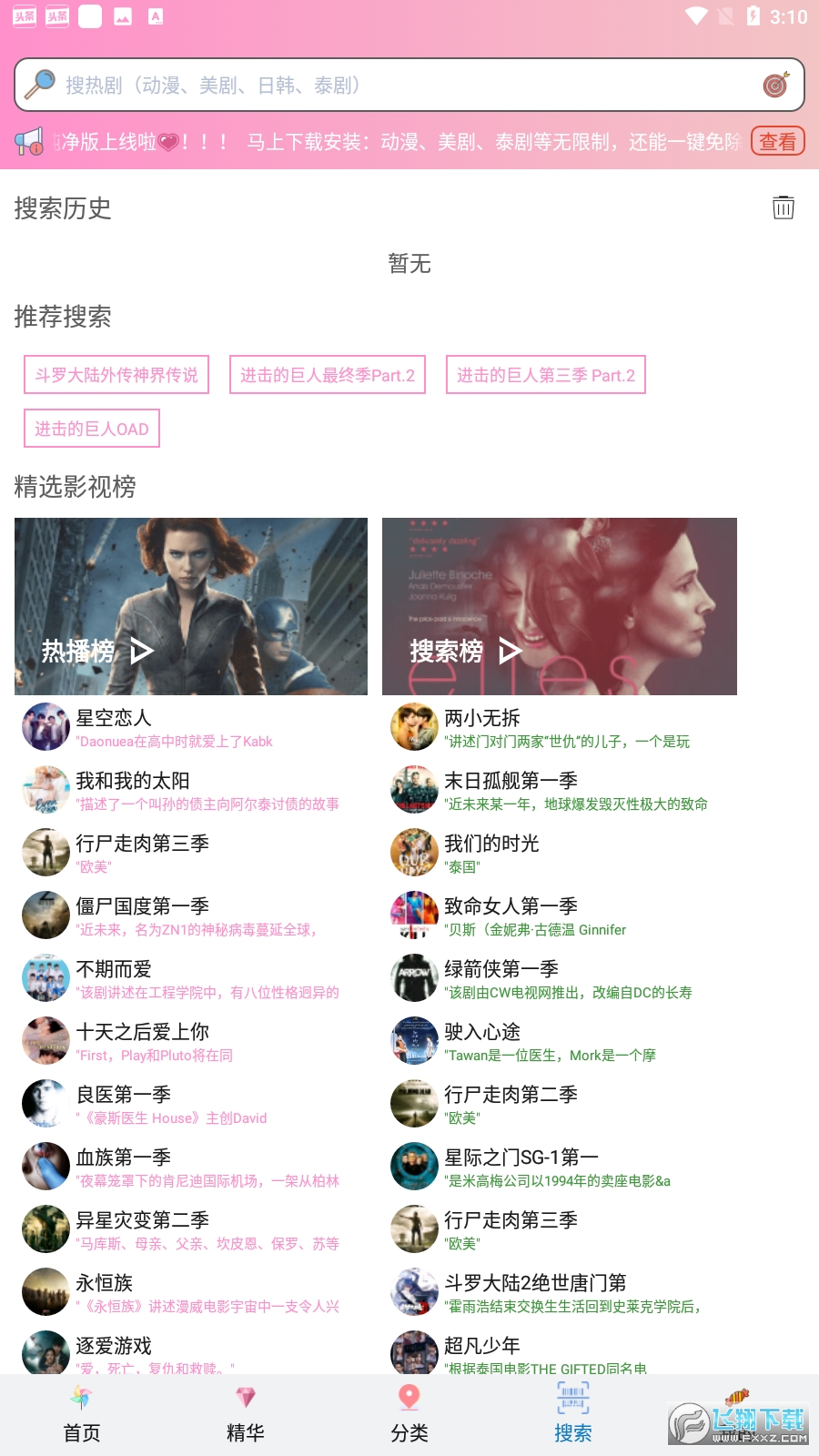
Task: Open 良医第一季 entry
Action: (182, 1105)
